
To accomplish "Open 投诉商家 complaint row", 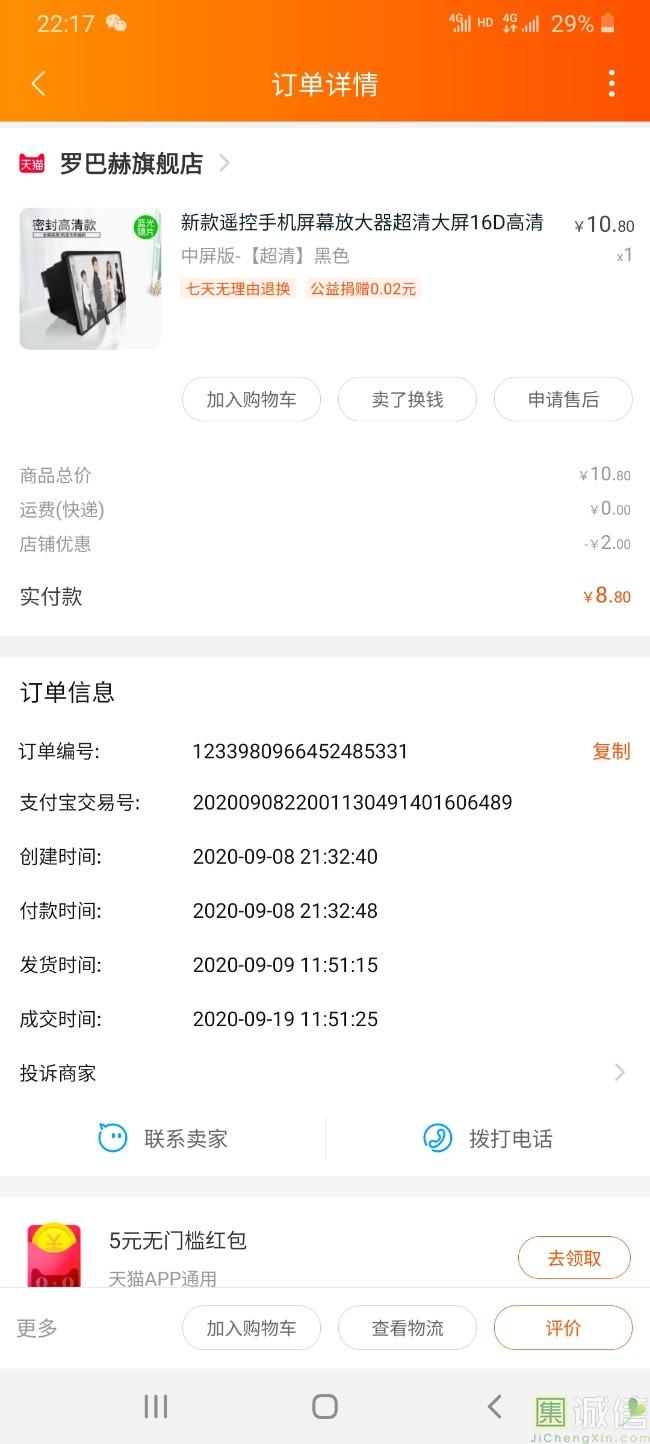I will click(324, 1073).
